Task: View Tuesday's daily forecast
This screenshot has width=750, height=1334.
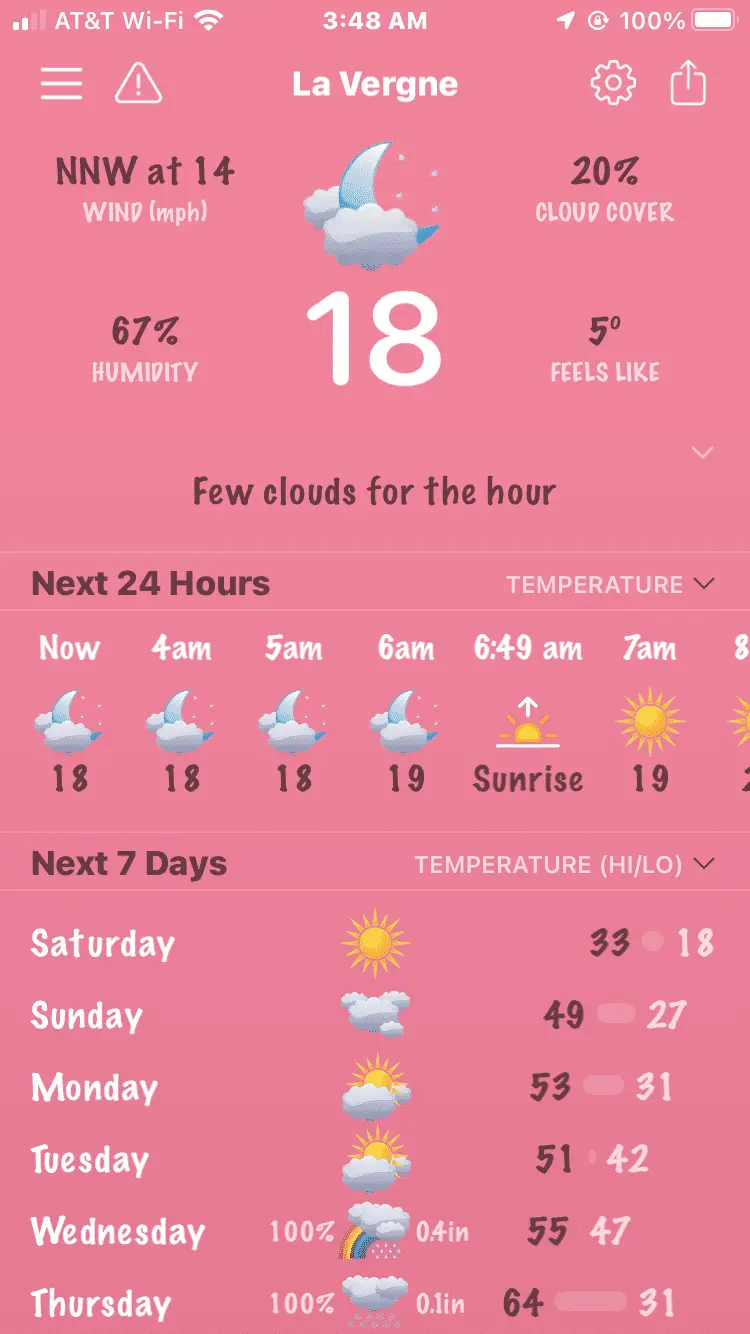Action: 375,1159
